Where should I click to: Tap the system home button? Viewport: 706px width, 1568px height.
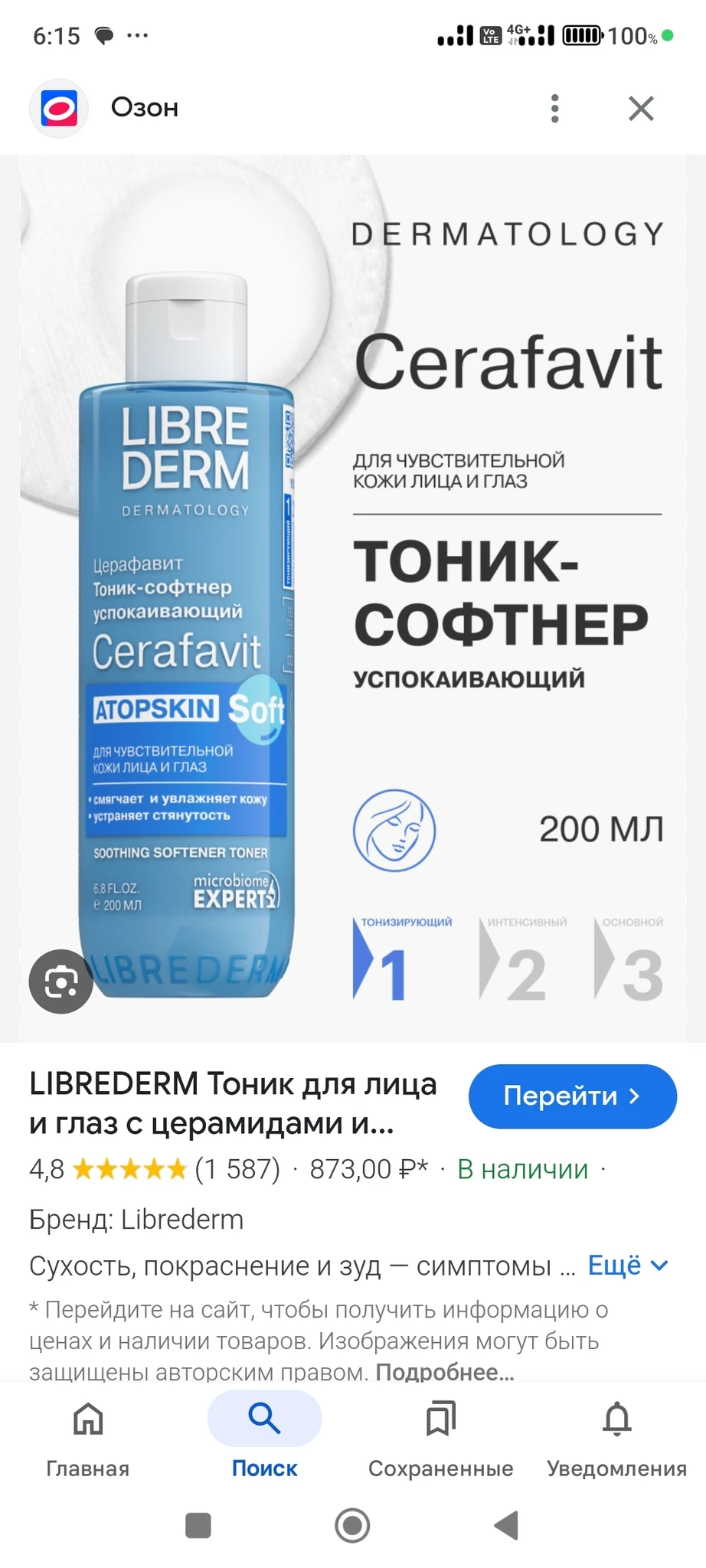pyautogui.click(x=352, y=1525)
